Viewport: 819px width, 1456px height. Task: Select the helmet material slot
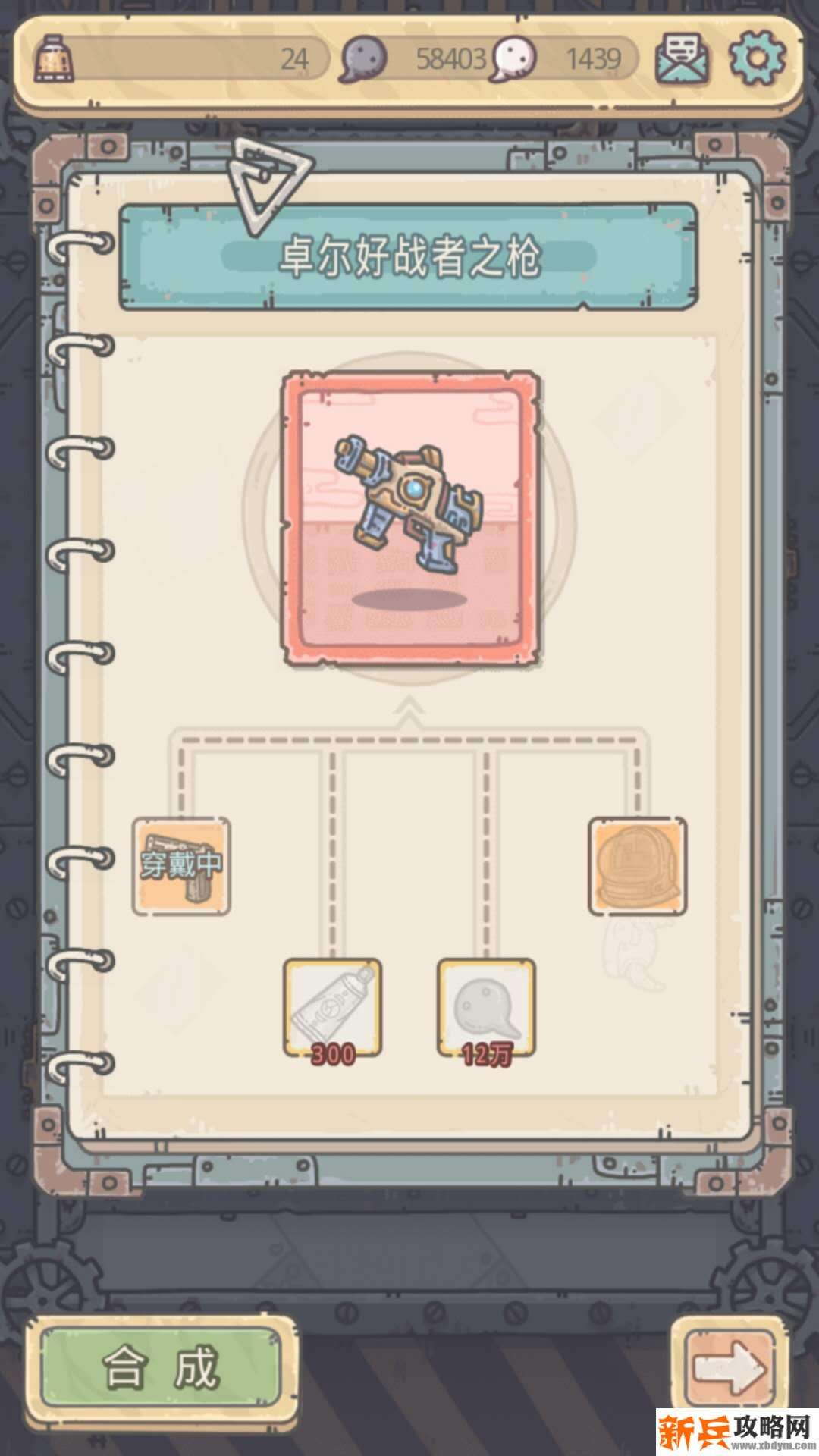point(638,865)
